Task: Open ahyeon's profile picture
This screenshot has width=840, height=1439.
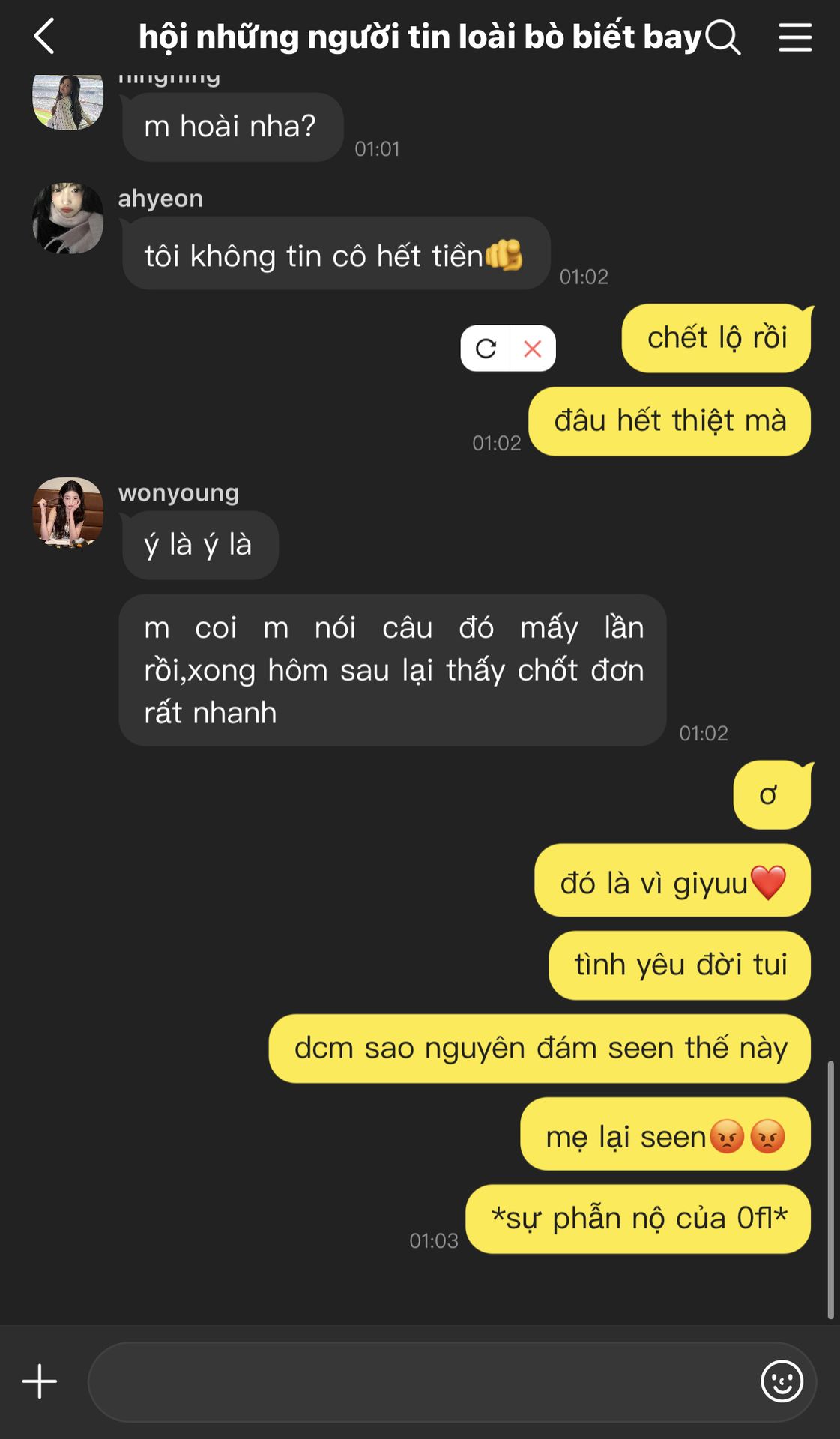Action: [68, 218]
